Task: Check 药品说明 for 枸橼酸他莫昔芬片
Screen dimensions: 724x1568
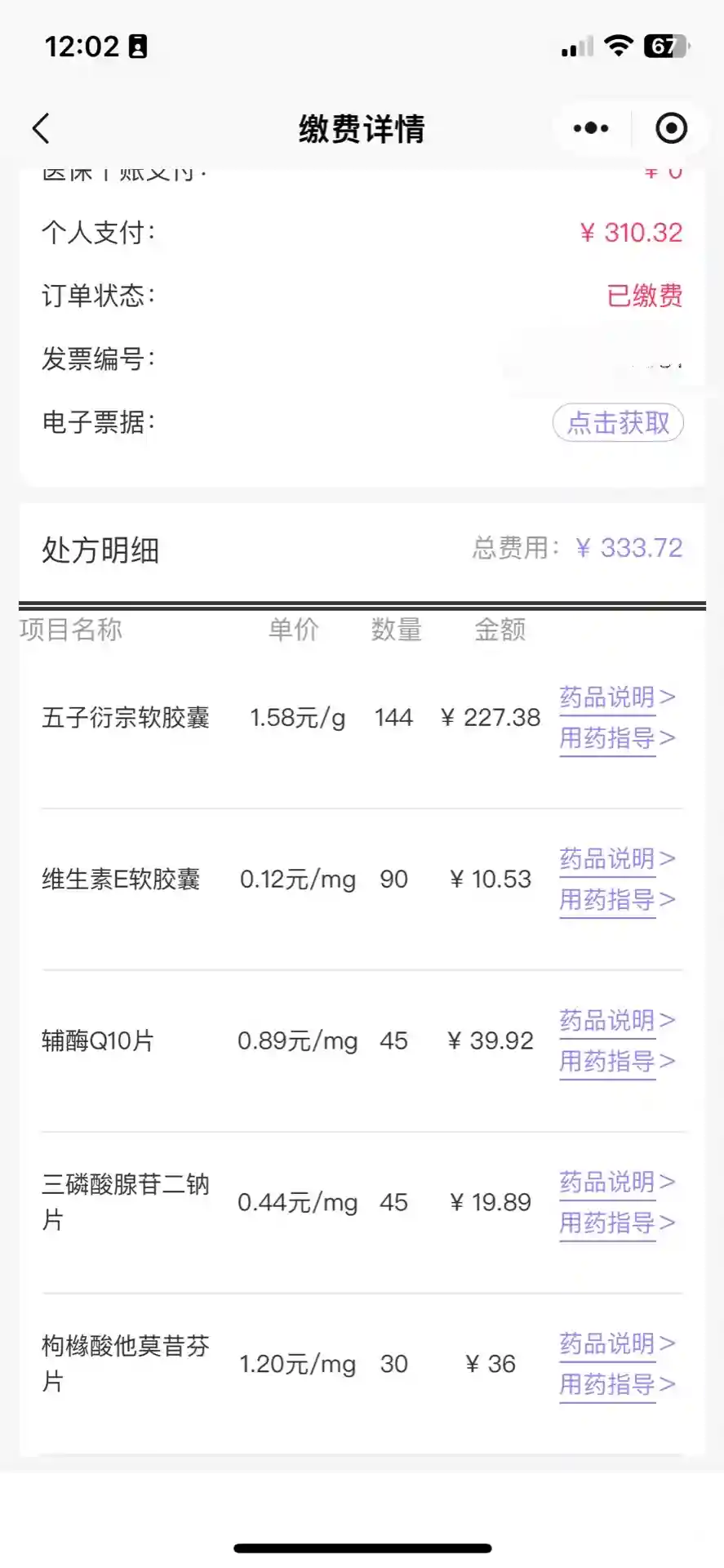Action: click(616, 1344)
